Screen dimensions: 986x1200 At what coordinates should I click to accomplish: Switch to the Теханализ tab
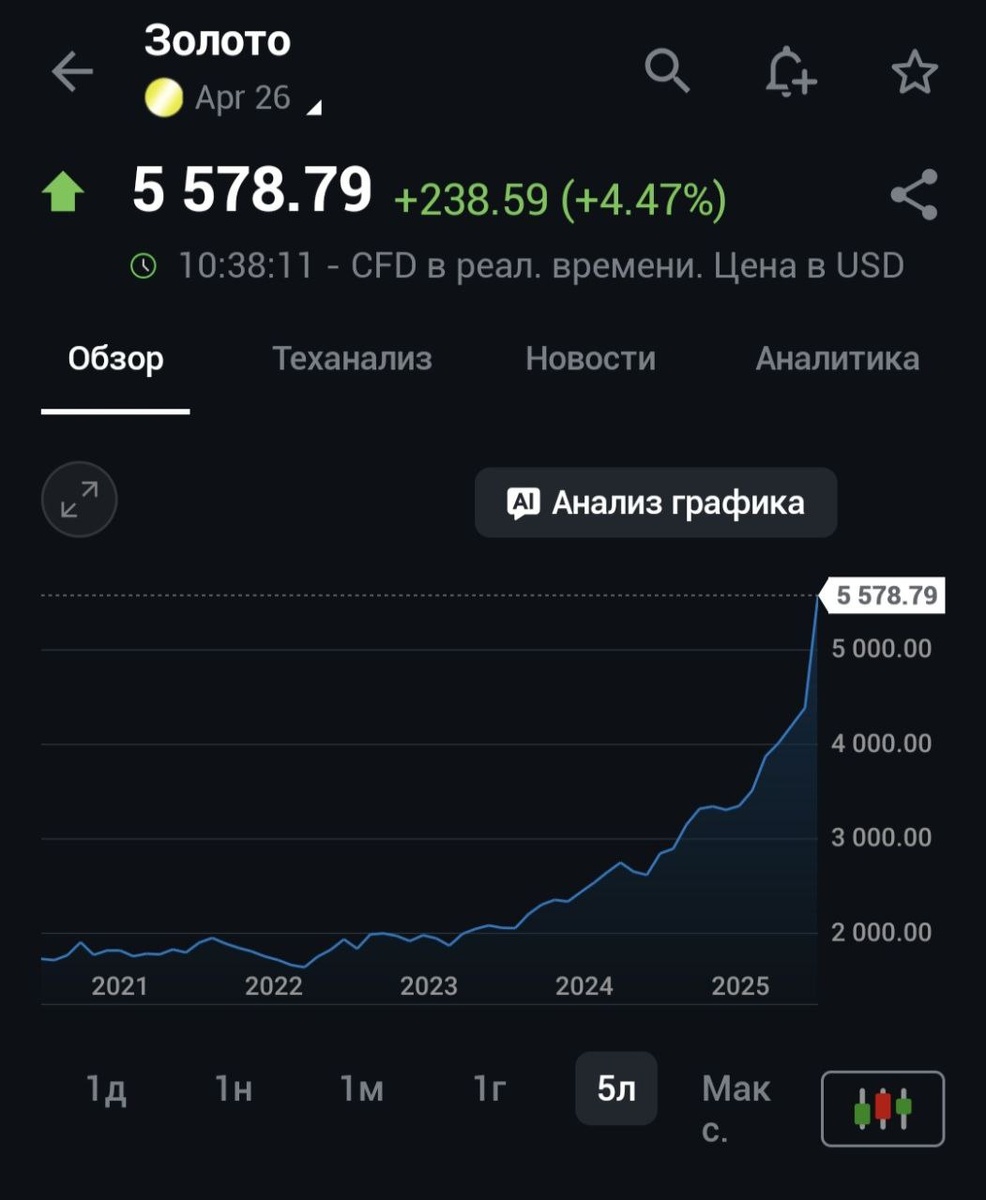click(352, 359)
